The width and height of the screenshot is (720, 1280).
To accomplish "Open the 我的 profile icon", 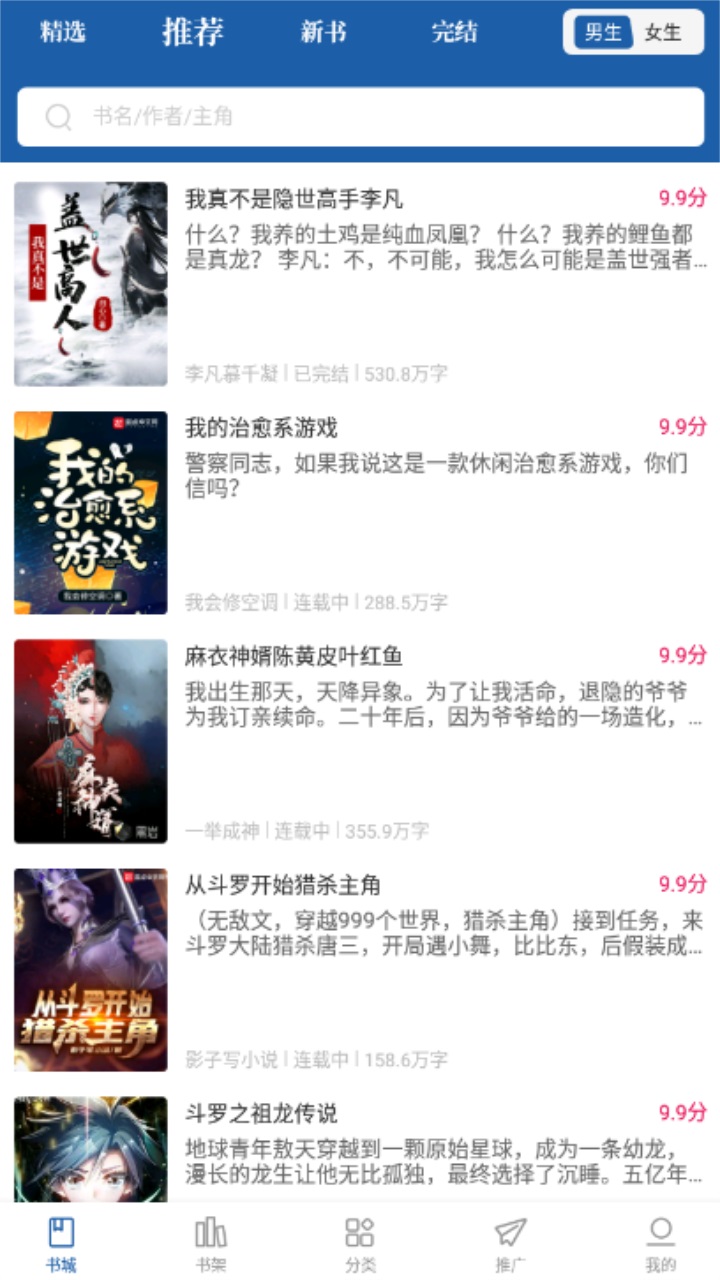I will [660, 1232].
